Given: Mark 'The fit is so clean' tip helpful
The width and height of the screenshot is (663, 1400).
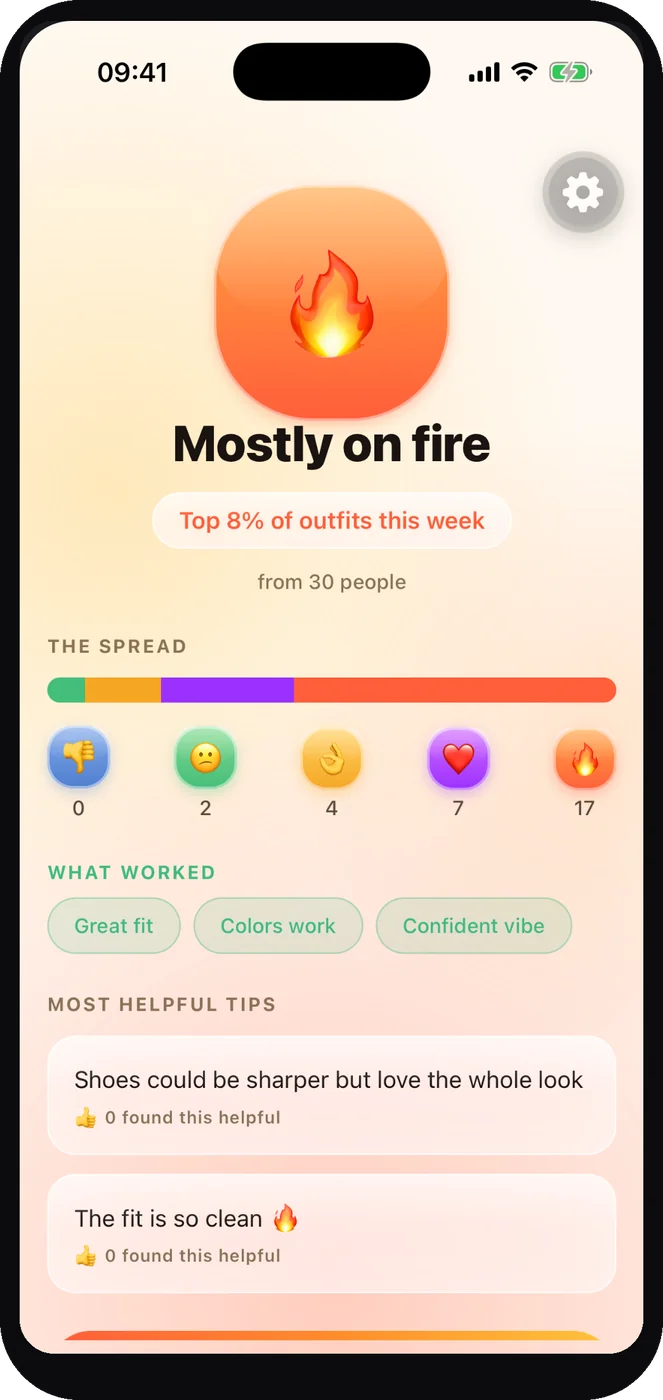Looking at the screenshot, I should [178, 1256].
